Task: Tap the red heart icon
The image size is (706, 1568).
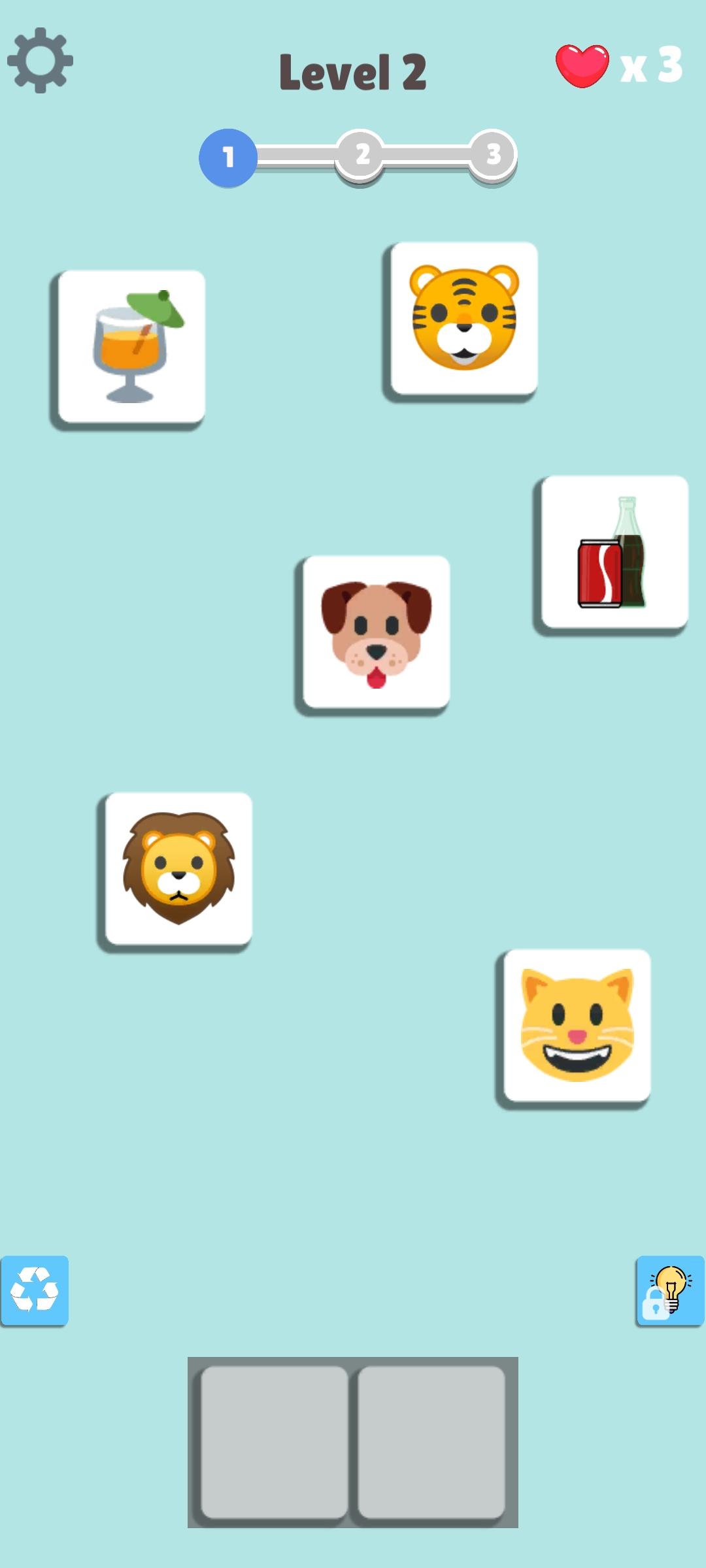Action: pyautogui.click(x=580, y=65)
